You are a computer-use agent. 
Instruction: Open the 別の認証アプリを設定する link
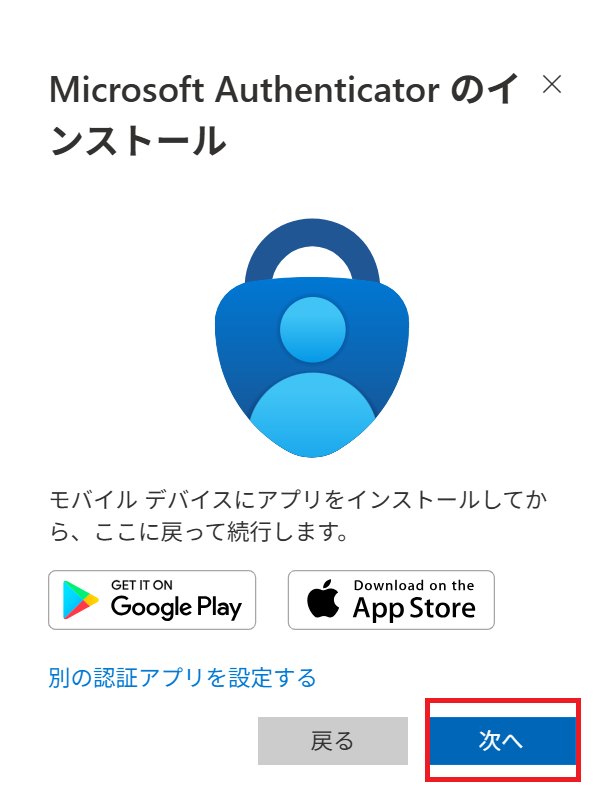[x=182, y=678]
